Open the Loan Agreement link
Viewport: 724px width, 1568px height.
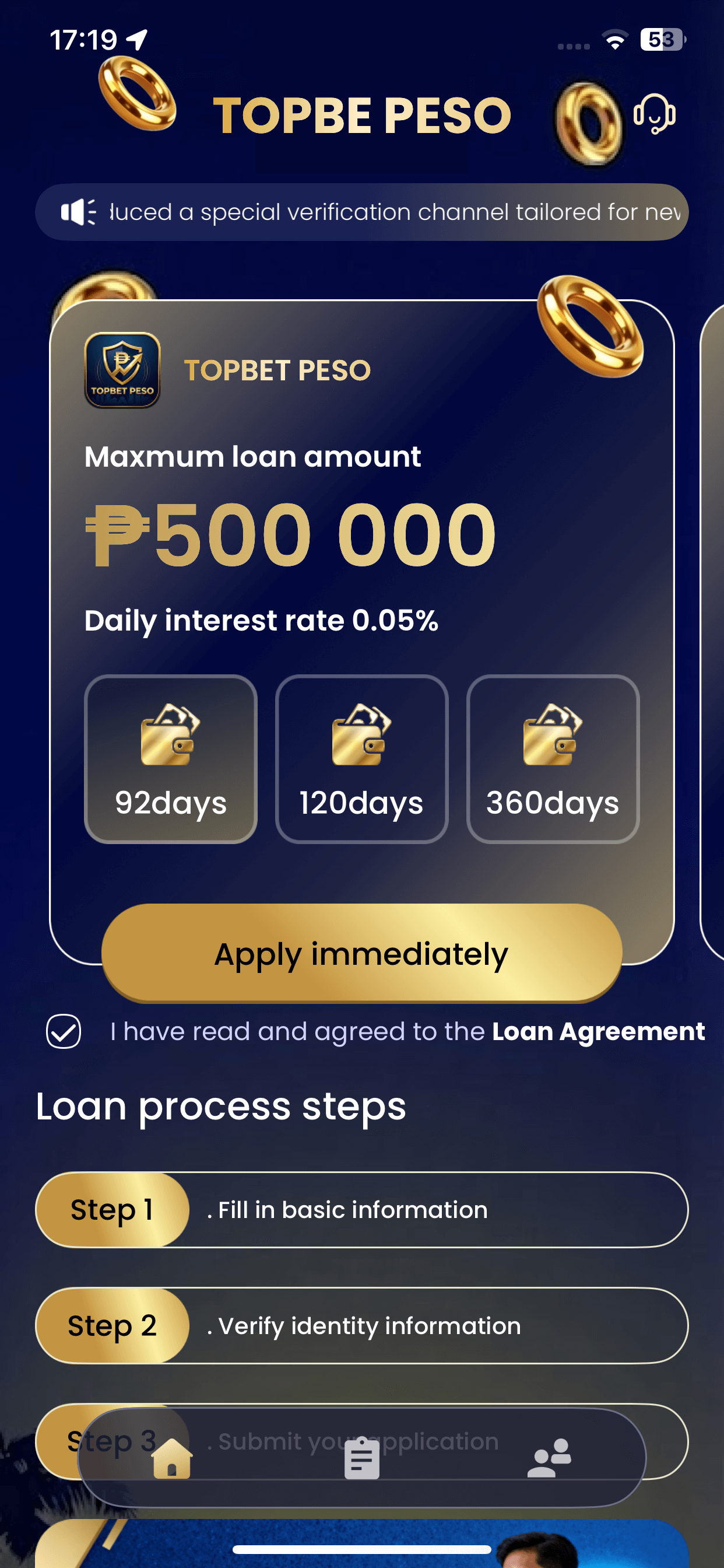click(598, 1031)
